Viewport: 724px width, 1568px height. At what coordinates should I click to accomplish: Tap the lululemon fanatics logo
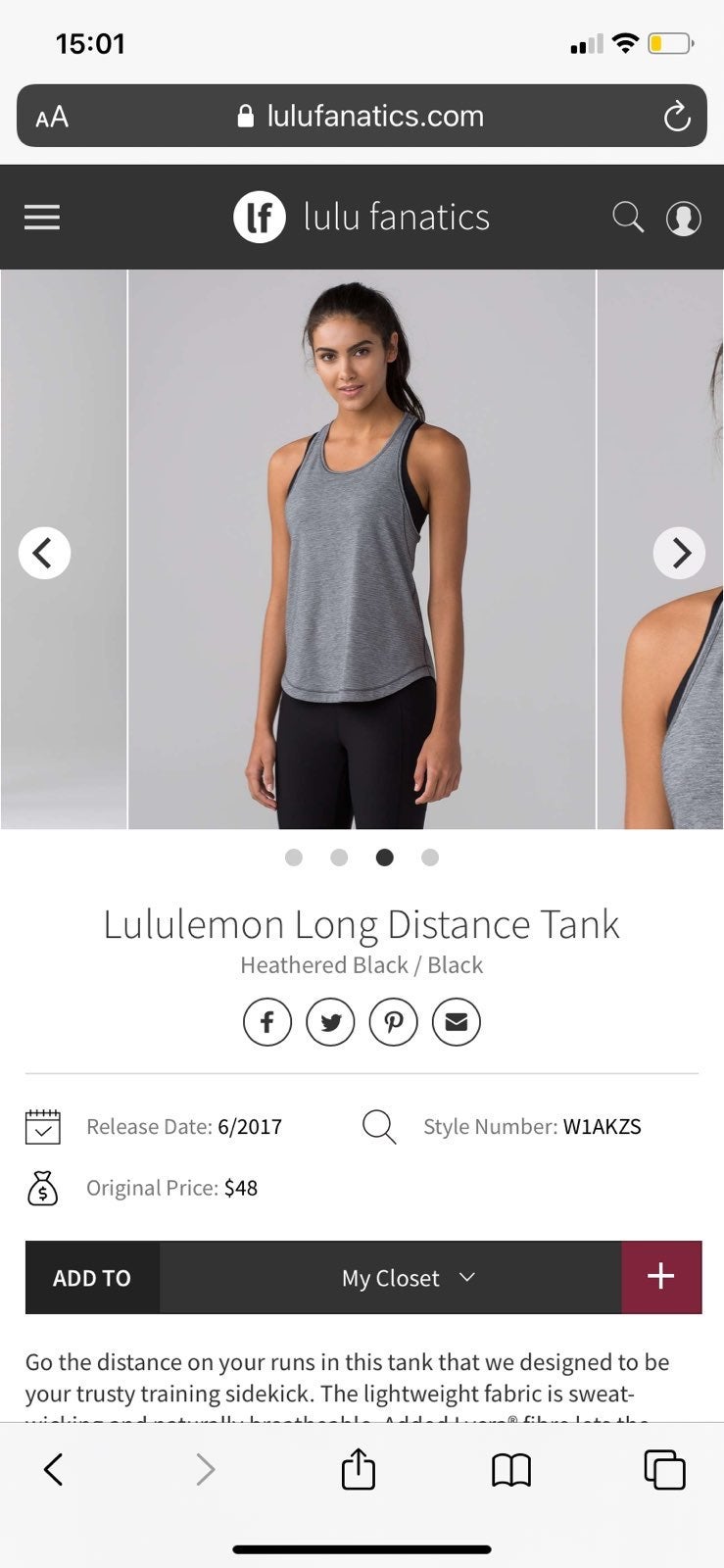[362, 217]
